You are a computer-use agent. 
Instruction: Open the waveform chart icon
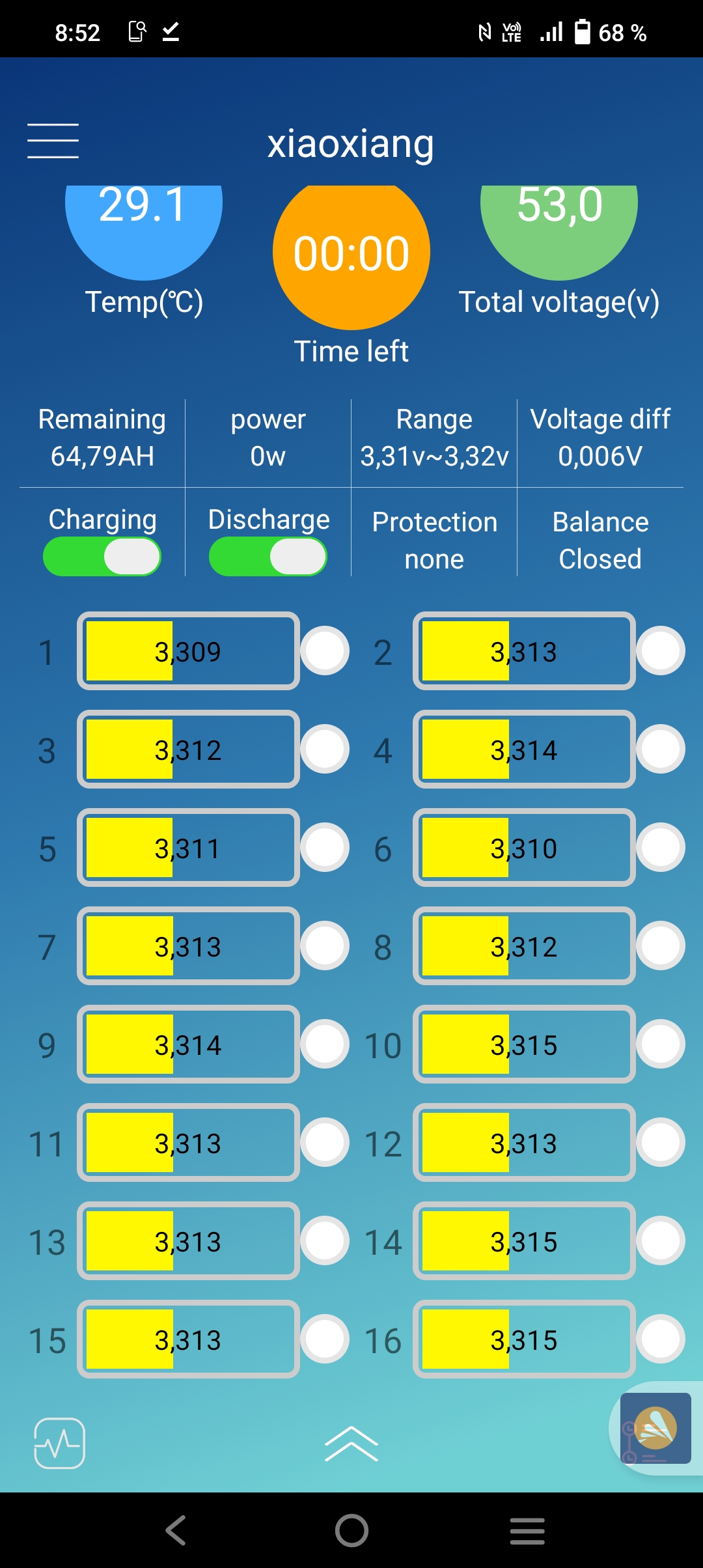(59, 1444)
